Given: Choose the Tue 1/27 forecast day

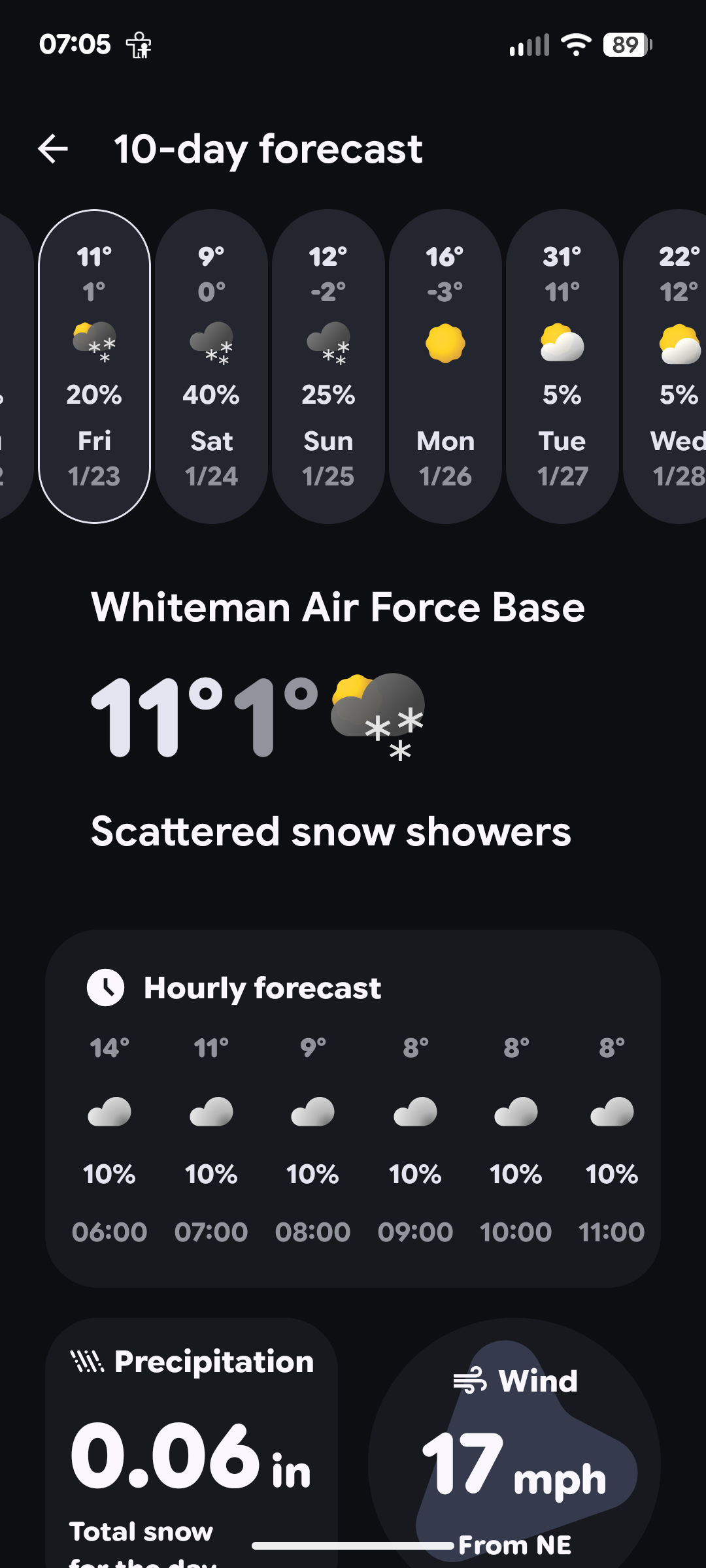Looking at the screenshot, I should click(562, 366).
